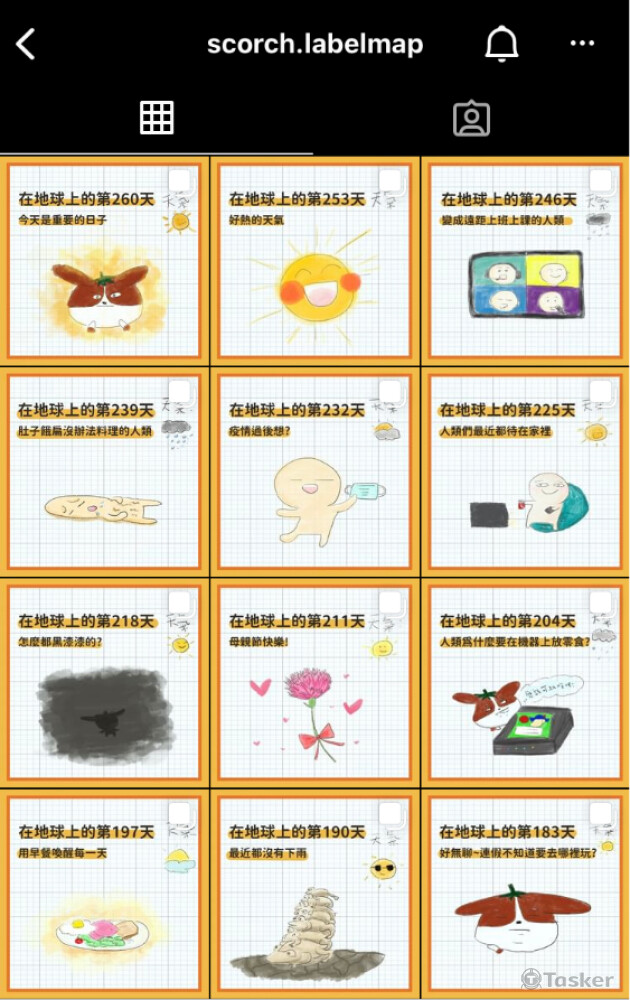Switch to the grid posts tab

click(x=156, y=118)
